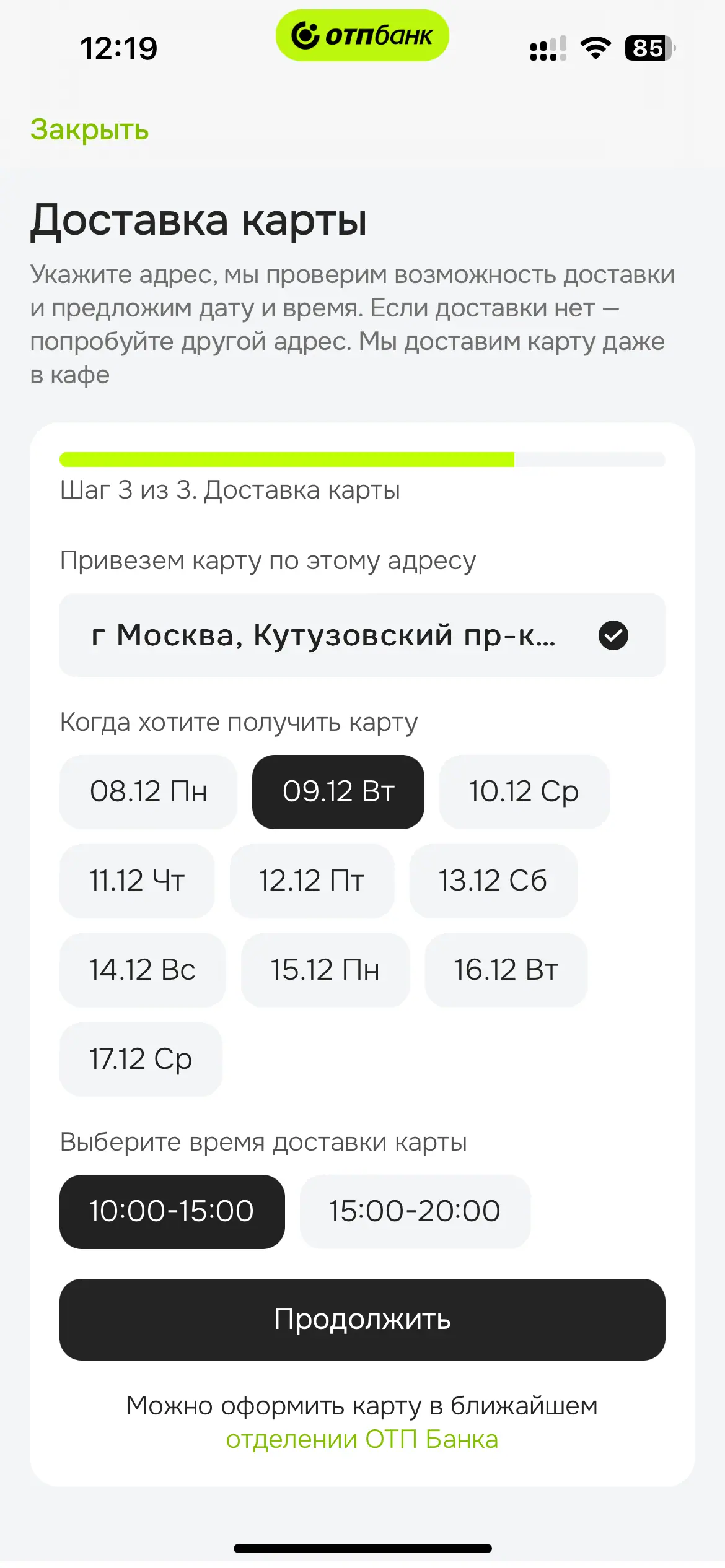Tap the Продолжить button
This screenshot has width=725, height=1568.
(362, 1319)
